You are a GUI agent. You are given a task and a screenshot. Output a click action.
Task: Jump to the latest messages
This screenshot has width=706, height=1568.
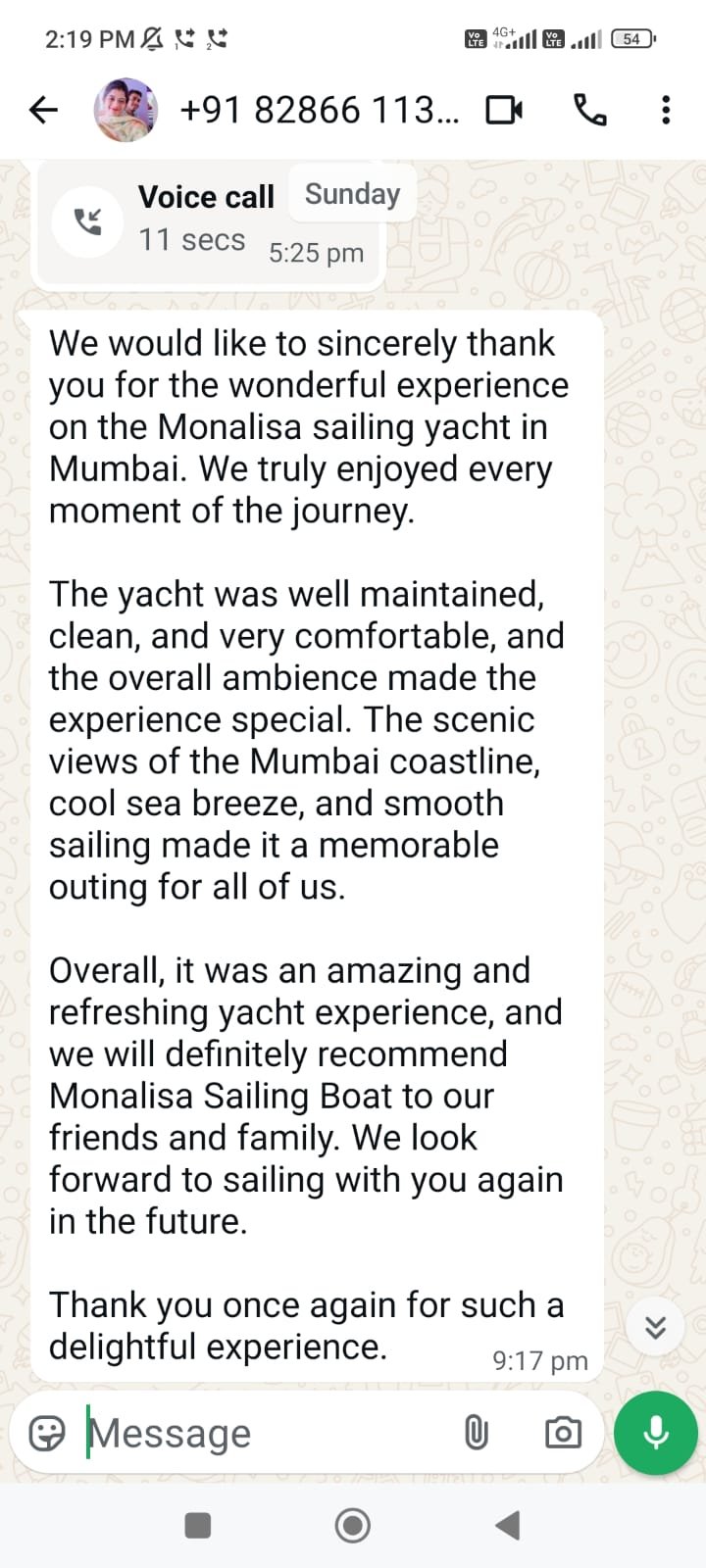click(x=655, y=1327)
